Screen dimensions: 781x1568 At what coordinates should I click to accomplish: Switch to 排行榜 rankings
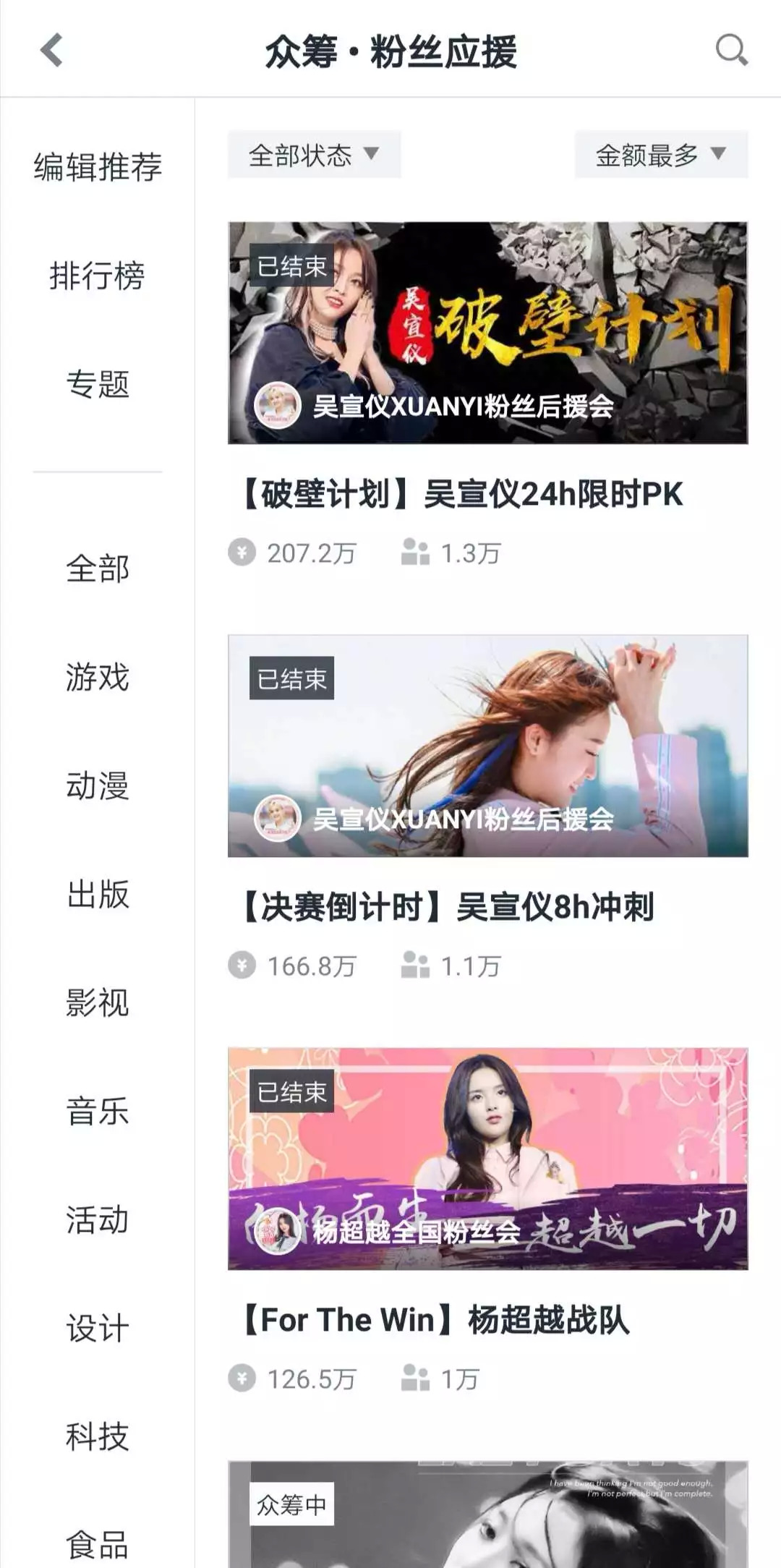pos(98,276)
